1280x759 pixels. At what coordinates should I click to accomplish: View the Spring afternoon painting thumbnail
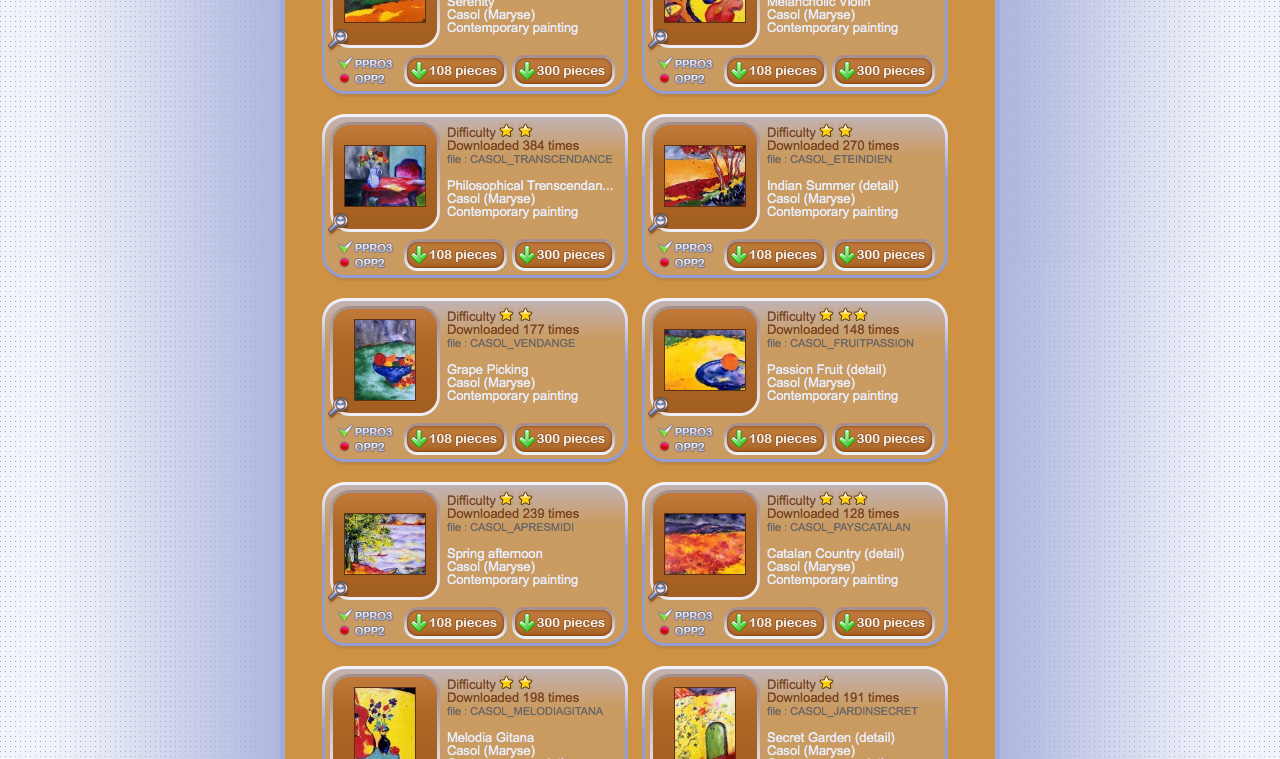coord(385,544)
